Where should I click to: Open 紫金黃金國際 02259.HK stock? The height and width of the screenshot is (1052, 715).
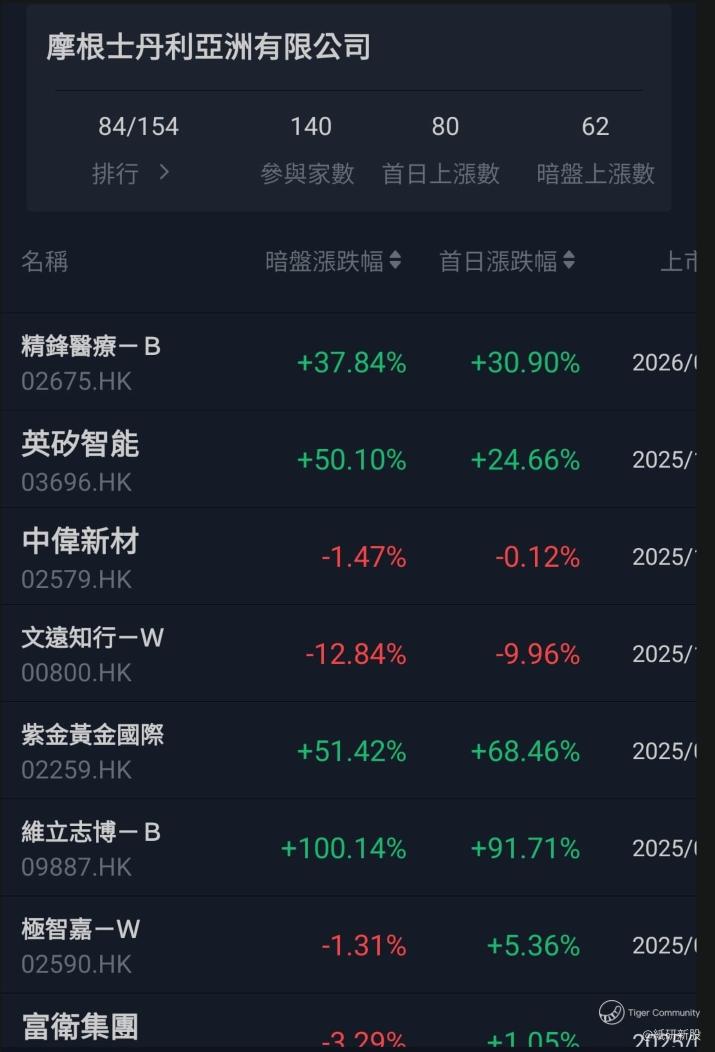(92, 751)
